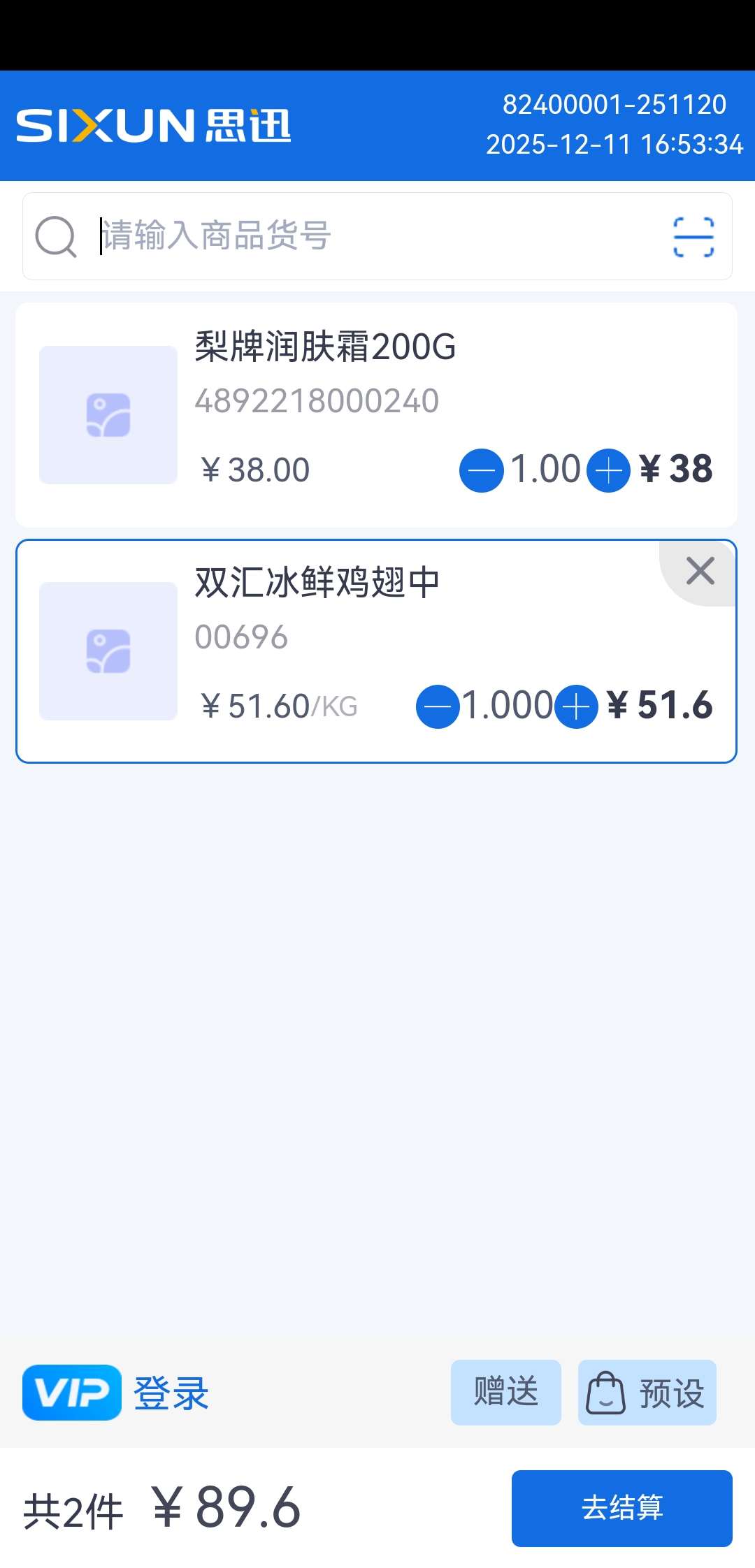
Task: Go to checkout with 去结算
Action: click(621, 1508)
